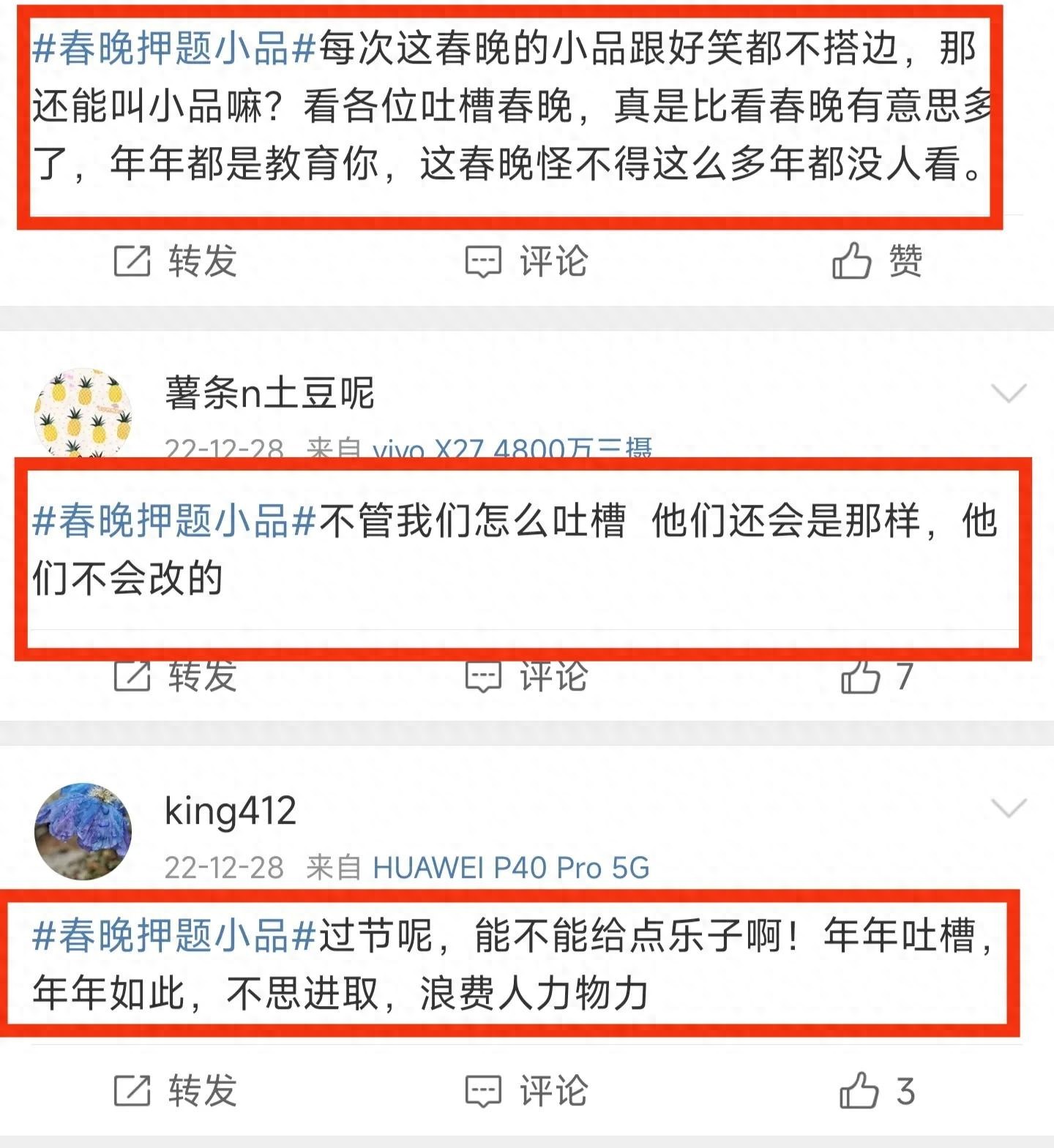Comment on king412's post
The image size is (1054, 1148).
coord(527,1091)
